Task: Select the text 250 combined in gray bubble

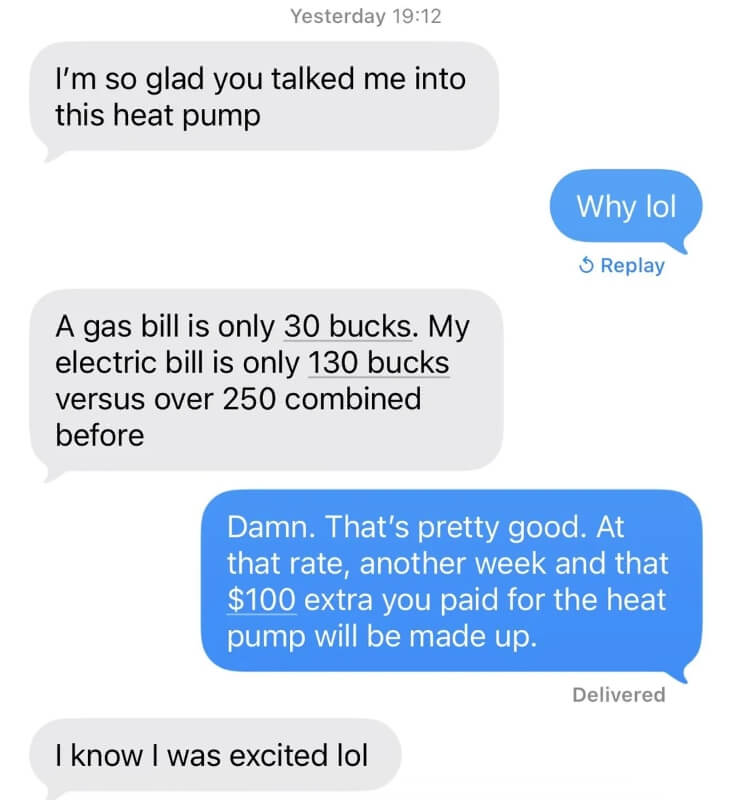Action: tap(320, 399)
